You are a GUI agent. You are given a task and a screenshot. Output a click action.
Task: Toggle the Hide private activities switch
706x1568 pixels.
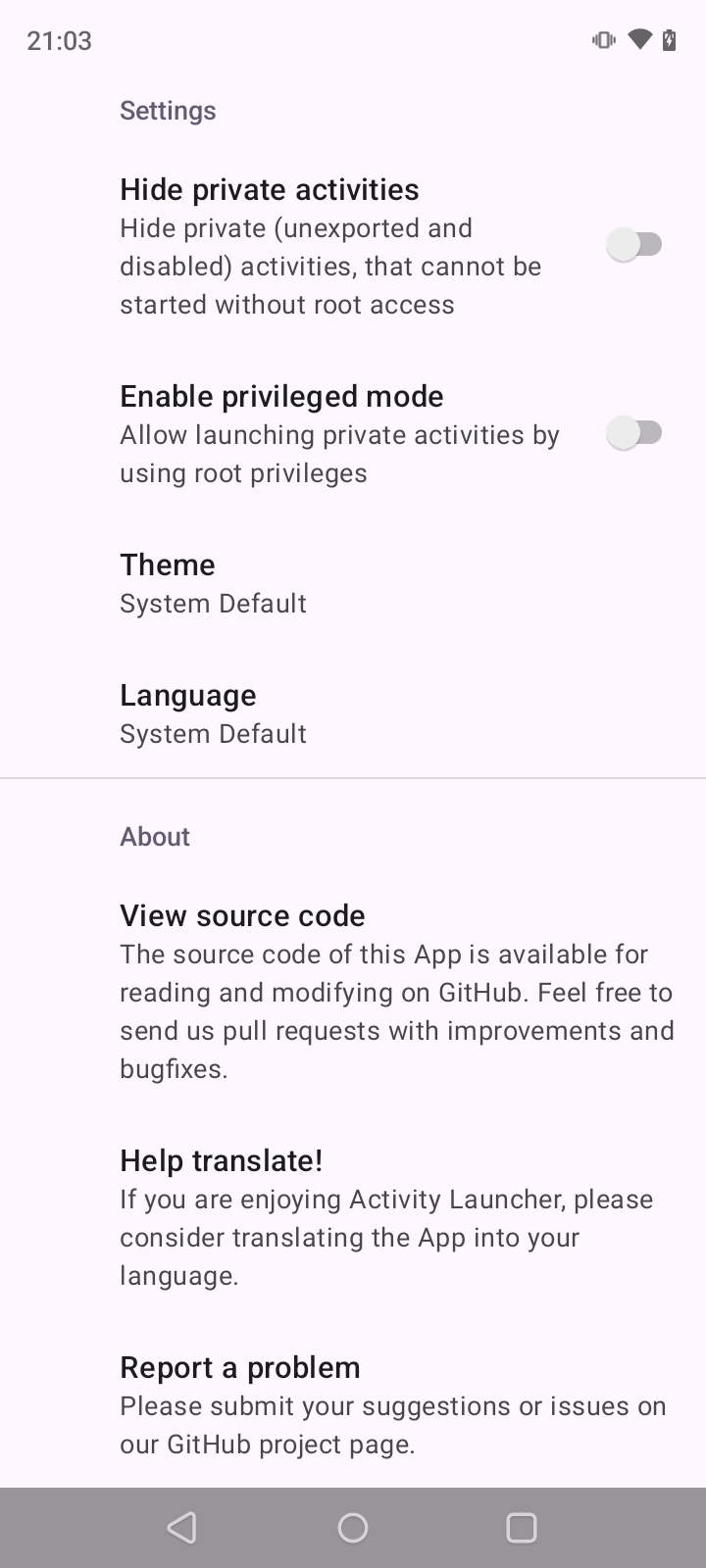coord(635,245)
